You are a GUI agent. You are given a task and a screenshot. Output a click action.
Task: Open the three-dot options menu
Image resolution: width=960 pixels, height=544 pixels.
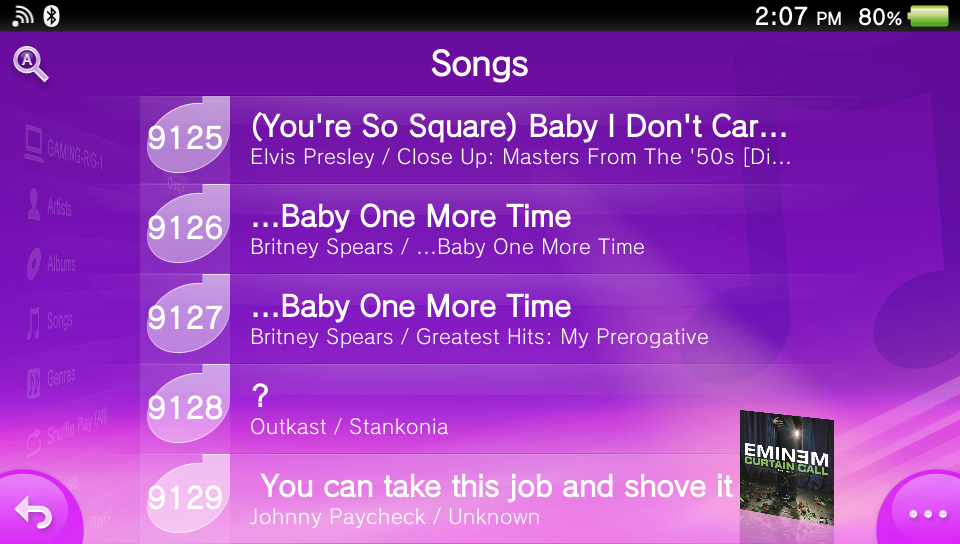tap(926, 514)
